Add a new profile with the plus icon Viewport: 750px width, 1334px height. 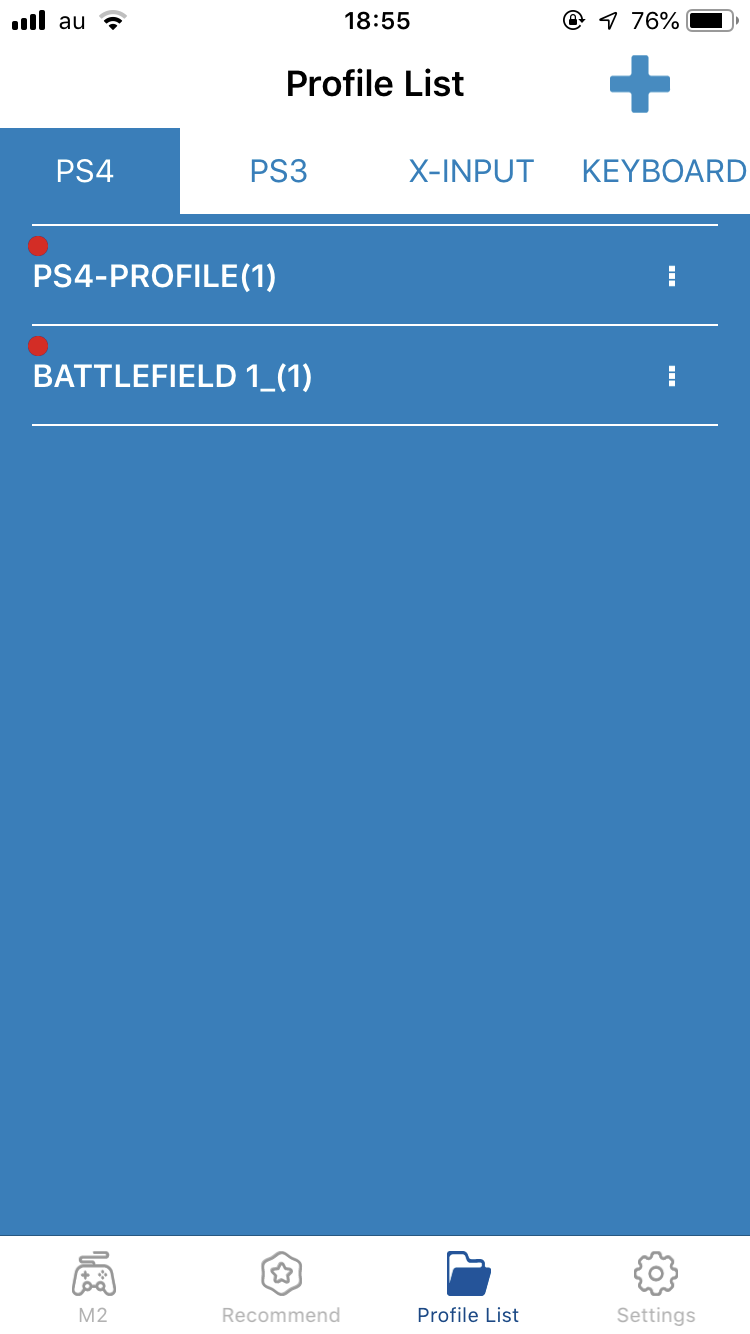pos(640,85)
